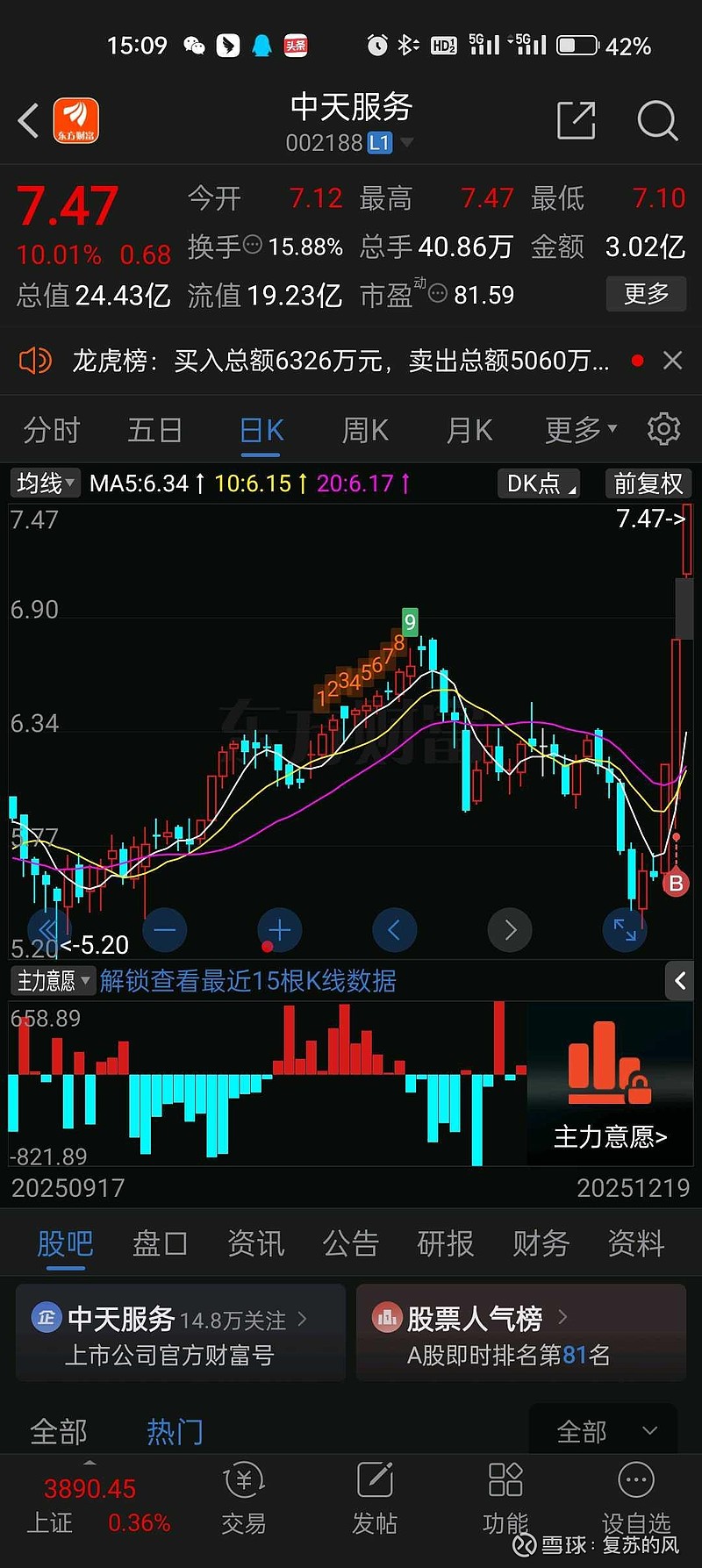Open the 交易 trading screen

pyautogui.click(x=243, y=1500)
